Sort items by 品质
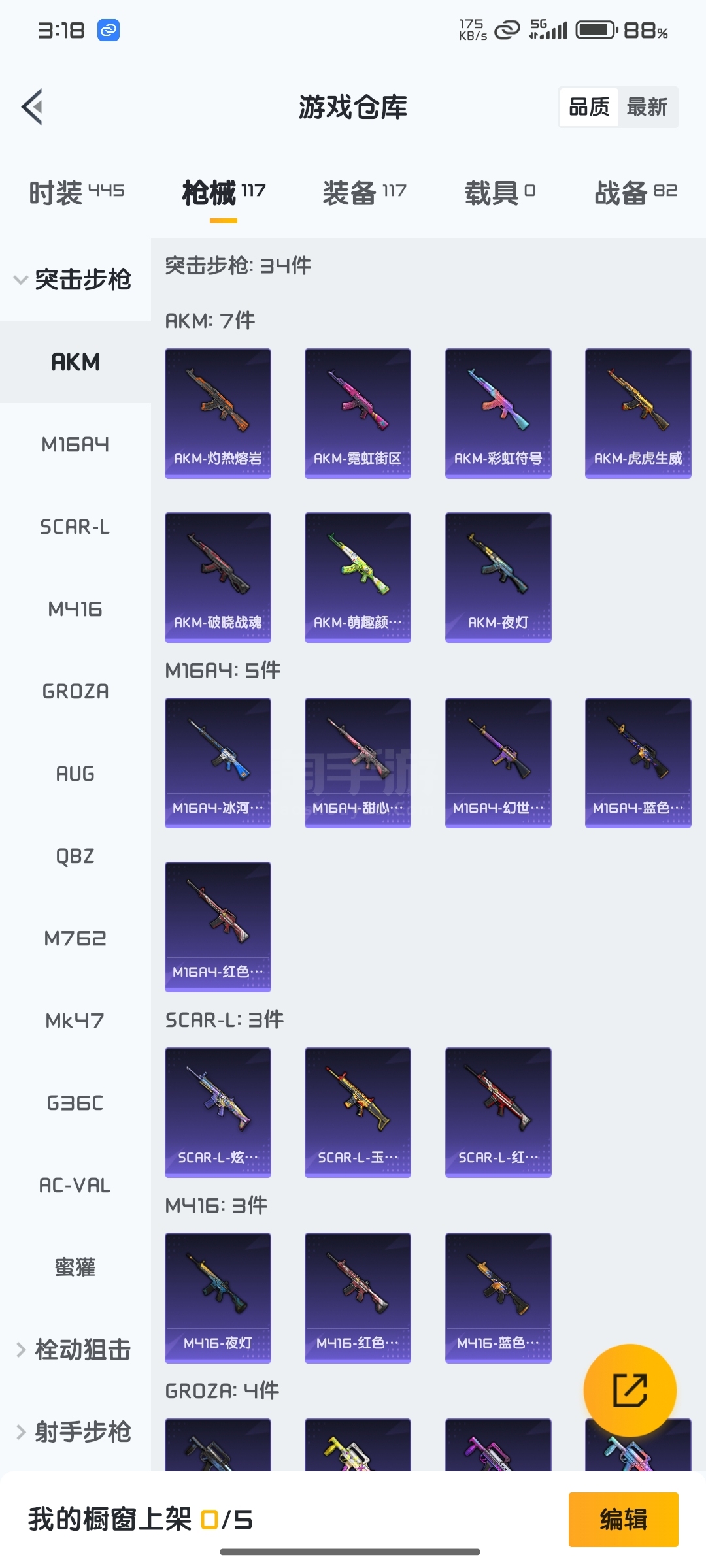The height and width of the screenshot is (1568, 706). tap(589, 107)
